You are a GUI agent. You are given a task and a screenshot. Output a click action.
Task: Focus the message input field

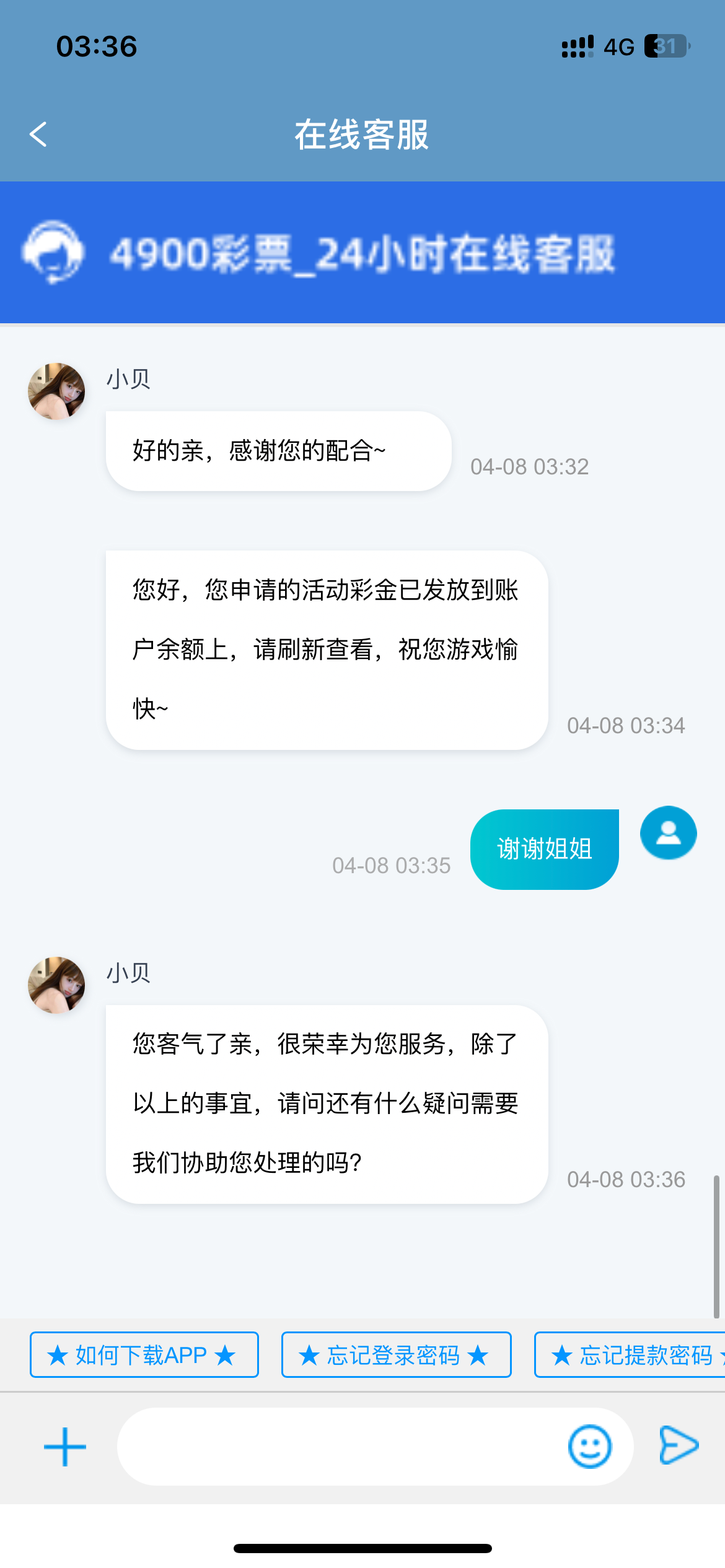click(x=341, y=1447)
